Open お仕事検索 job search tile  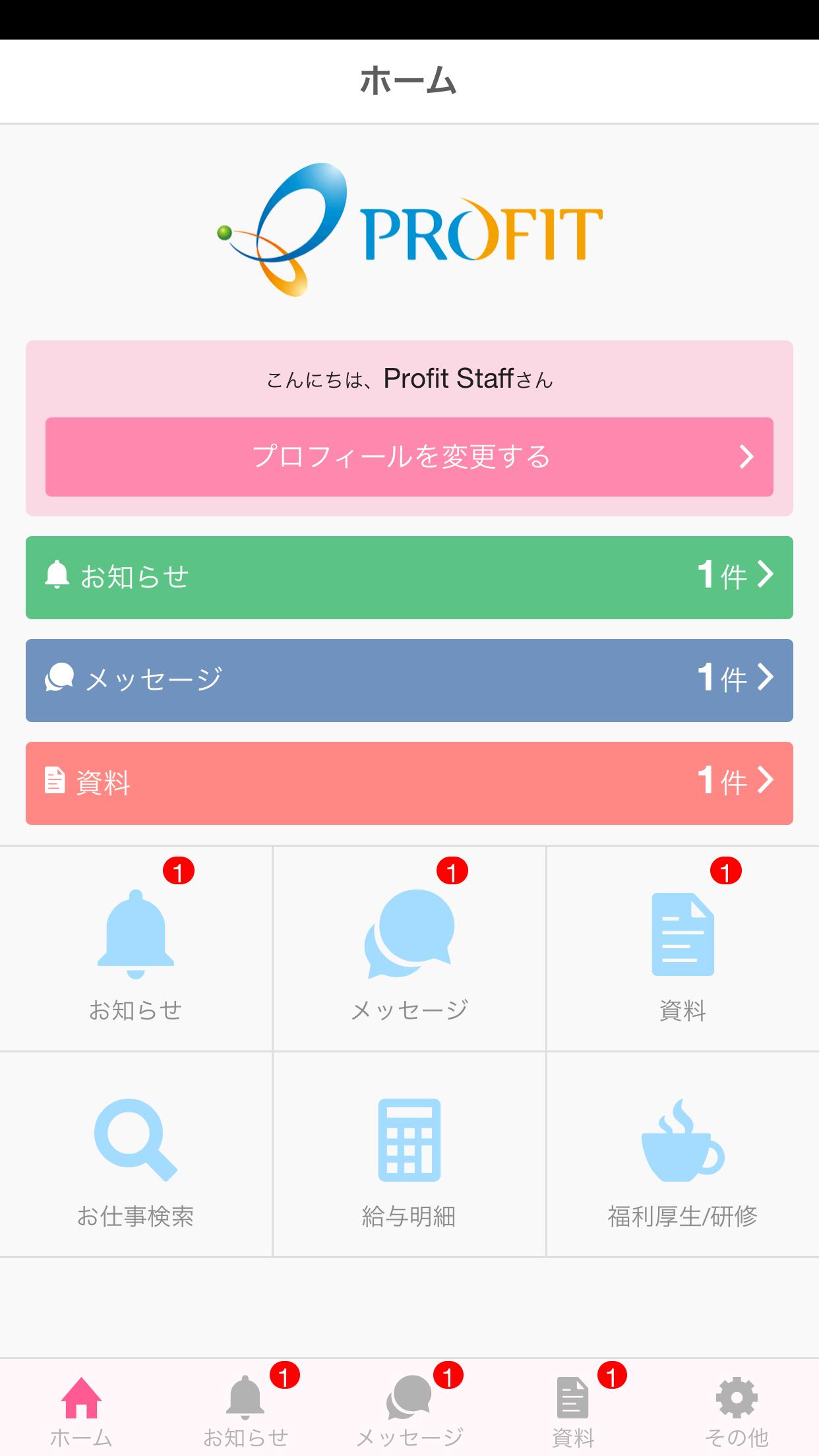click(136, 1155)
